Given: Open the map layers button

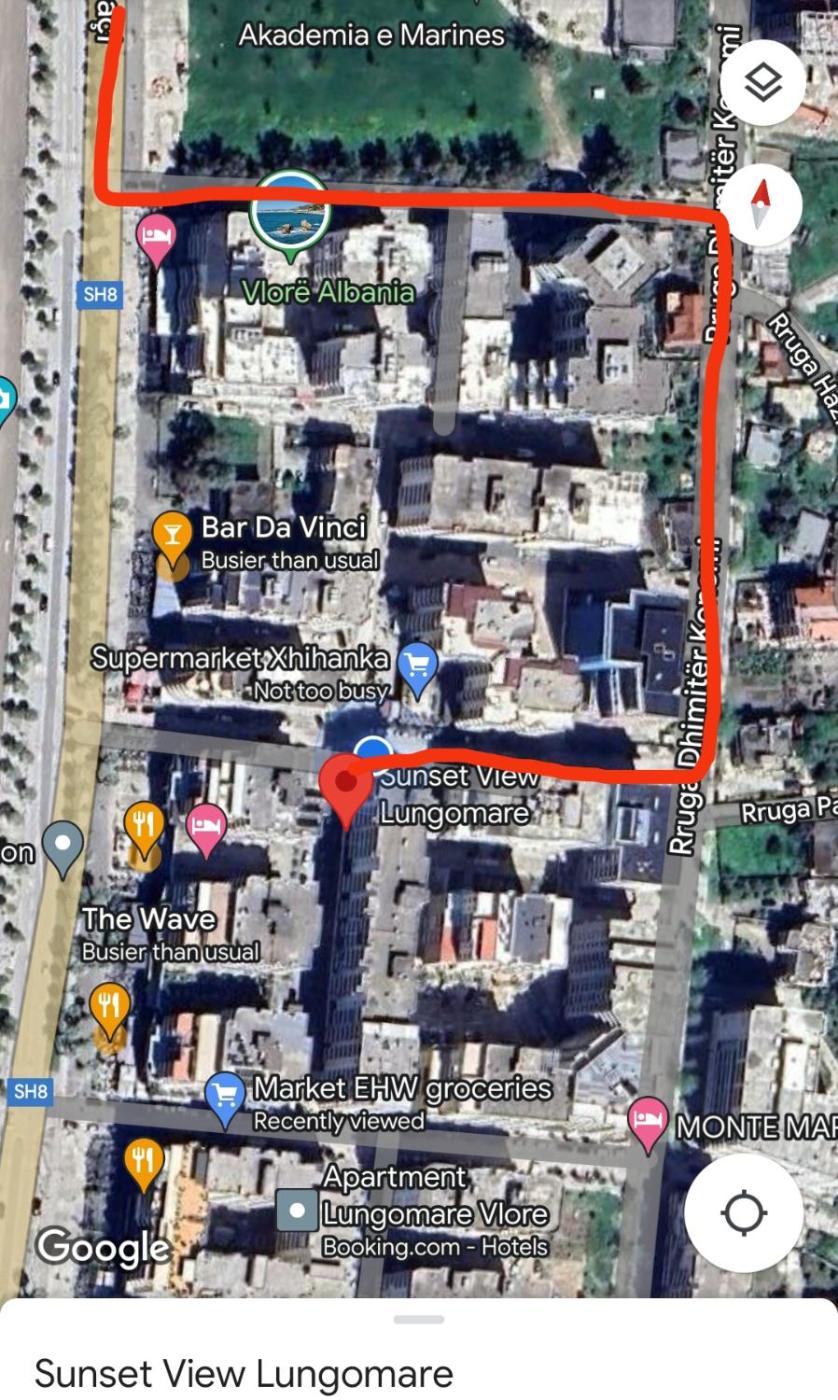Looking at the screenshot, I should coord(763,83).
